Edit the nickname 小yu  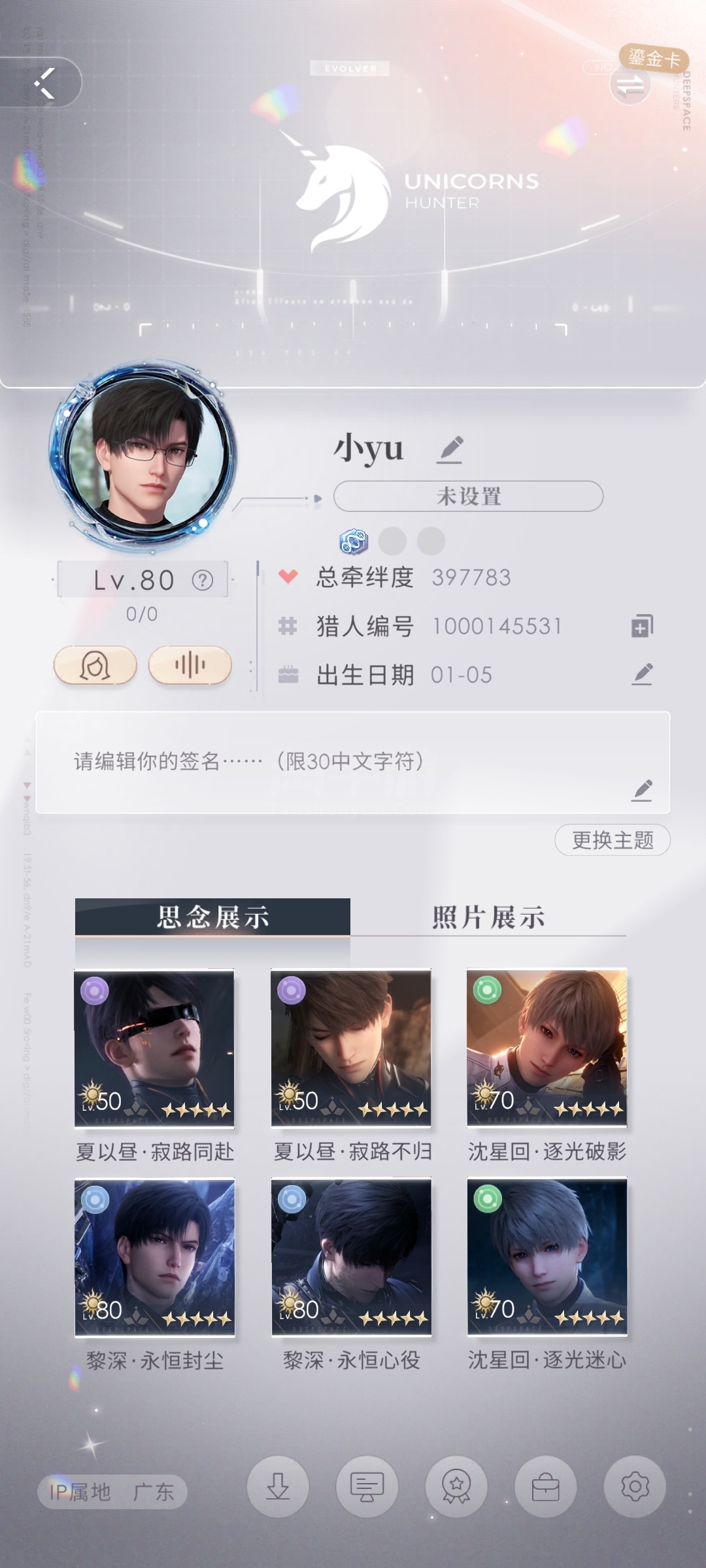coord(450,450)
